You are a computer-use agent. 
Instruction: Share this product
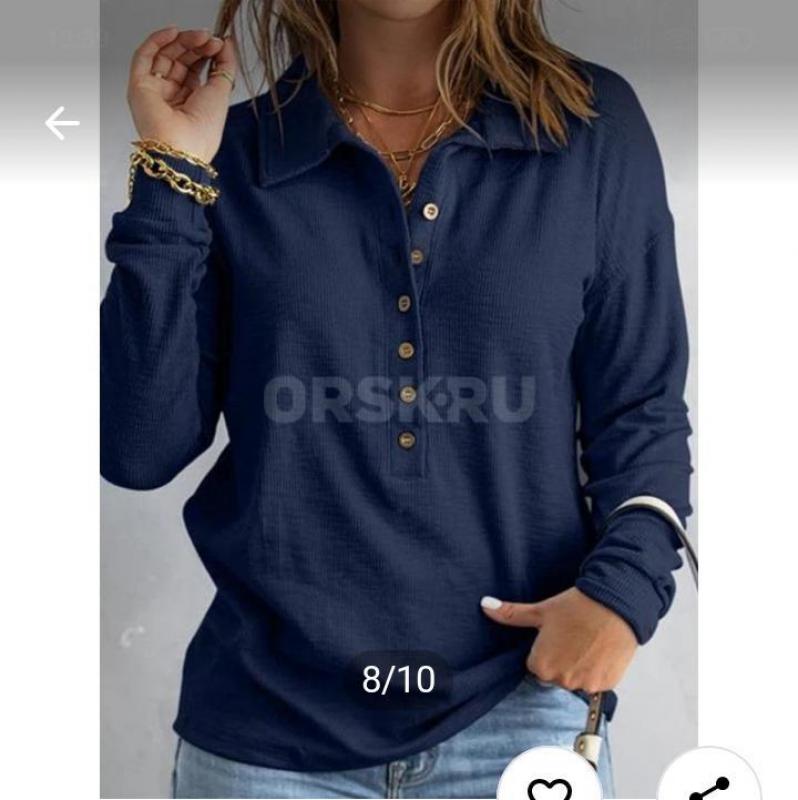(x=708, y=784)
